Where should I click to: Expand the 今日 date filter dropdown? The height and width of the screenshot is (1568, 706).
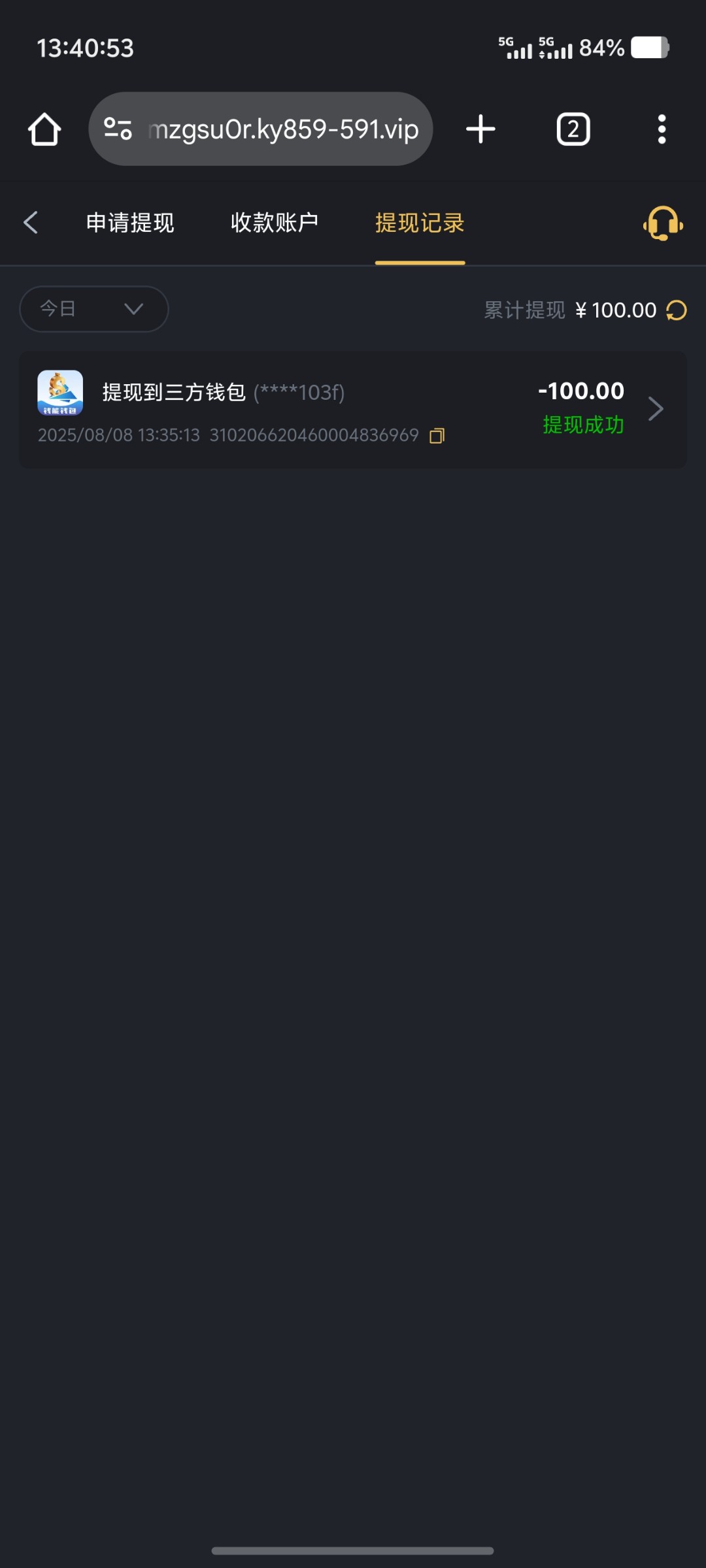pos(94,309)
